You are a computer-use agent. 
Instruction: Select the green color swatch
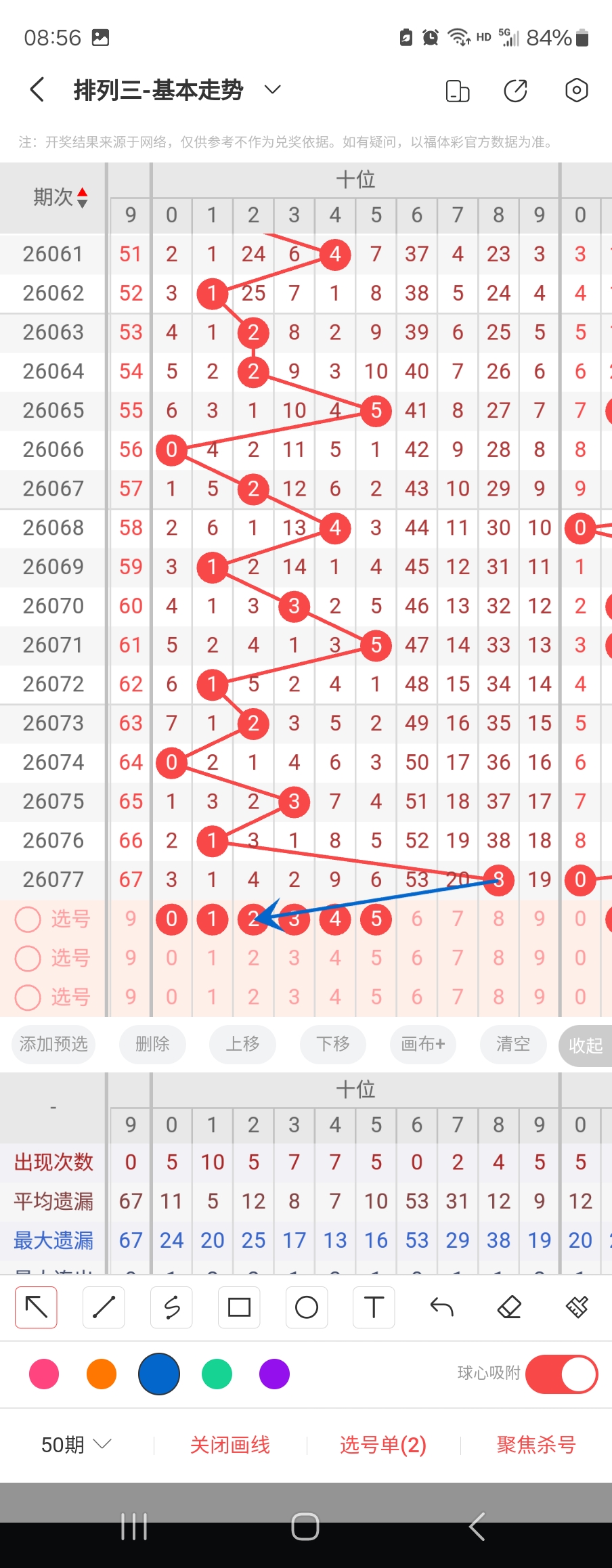point(217,1374)
